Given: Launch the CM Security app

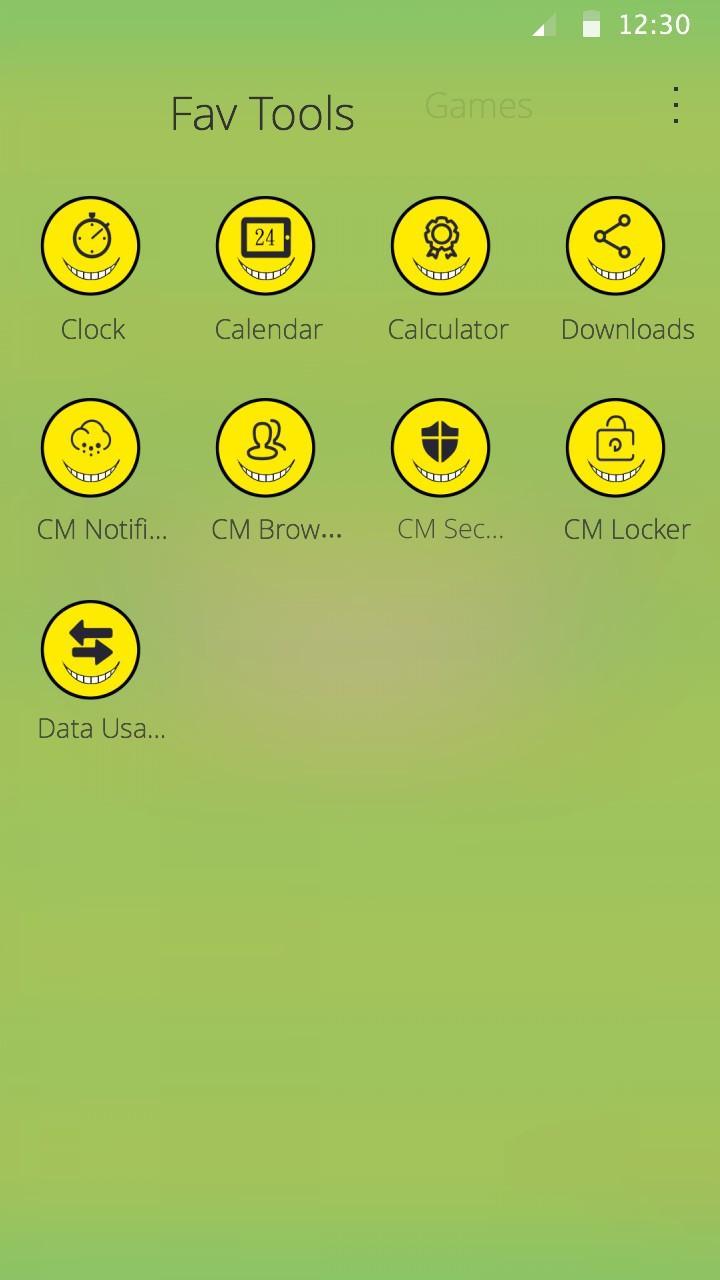Looking at the screenshot, I should pos(440,448).
